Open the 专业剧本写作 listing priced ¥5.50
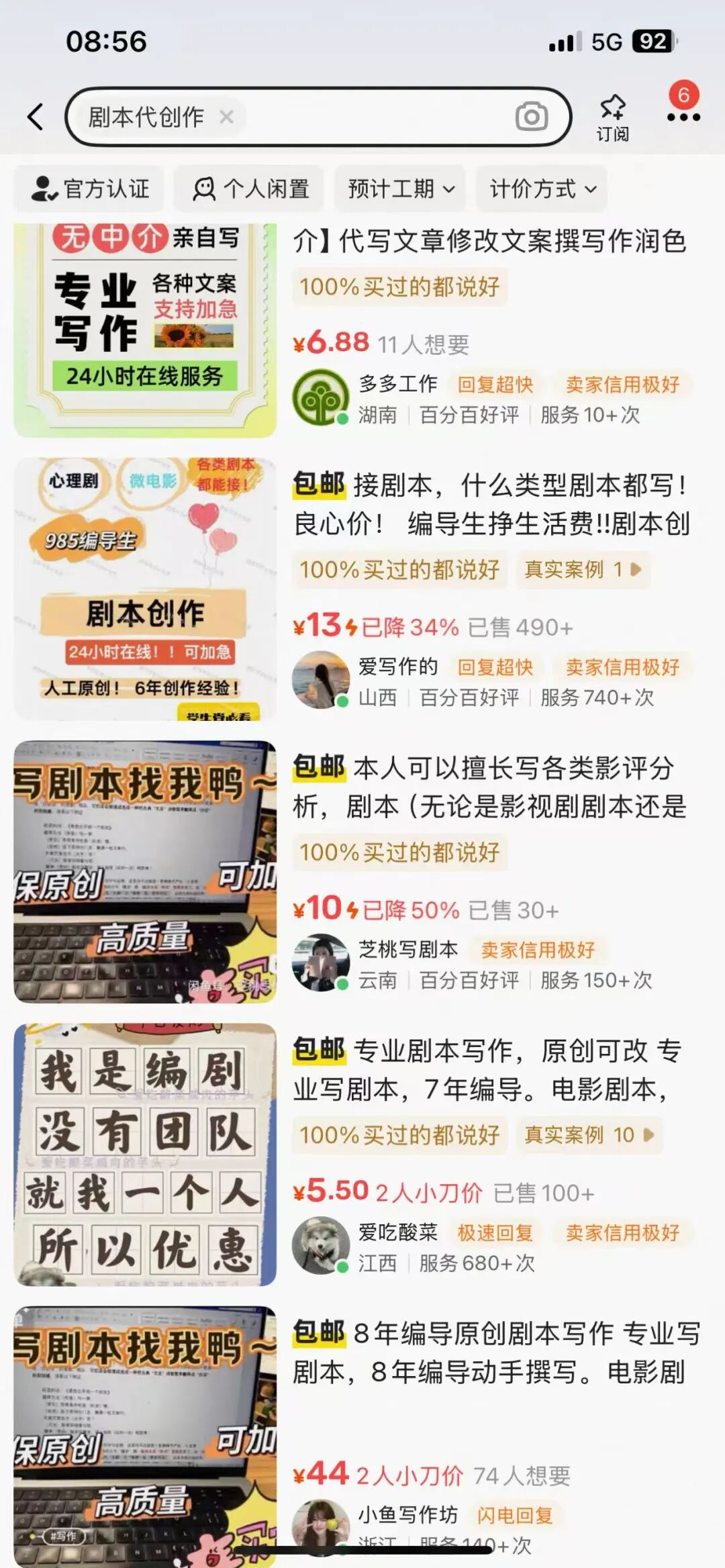The width and height of the screenshot is (725, 1568). (x=490, y=1069)
